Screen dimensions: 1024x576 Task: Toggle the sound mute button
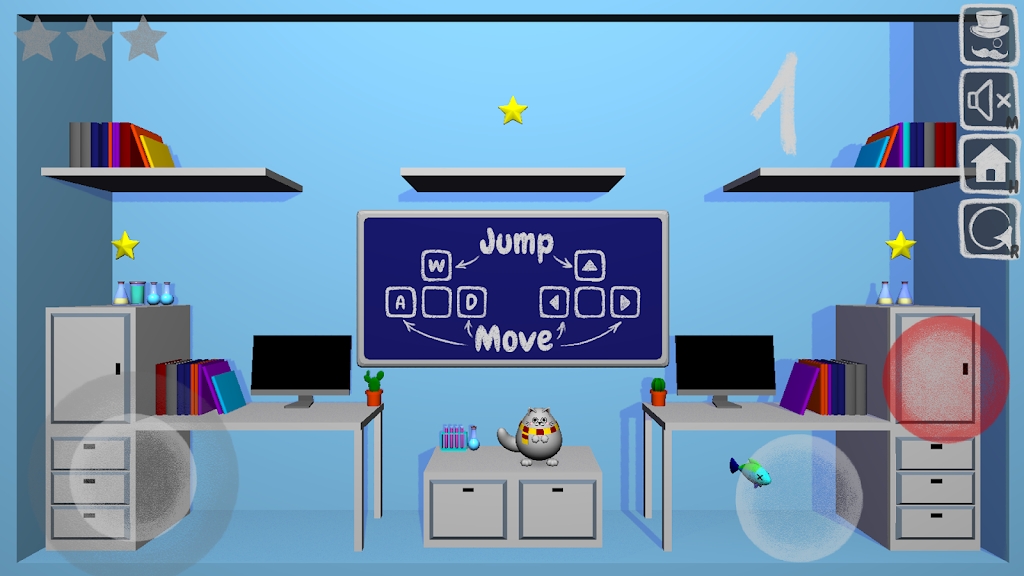coord(989,99)
